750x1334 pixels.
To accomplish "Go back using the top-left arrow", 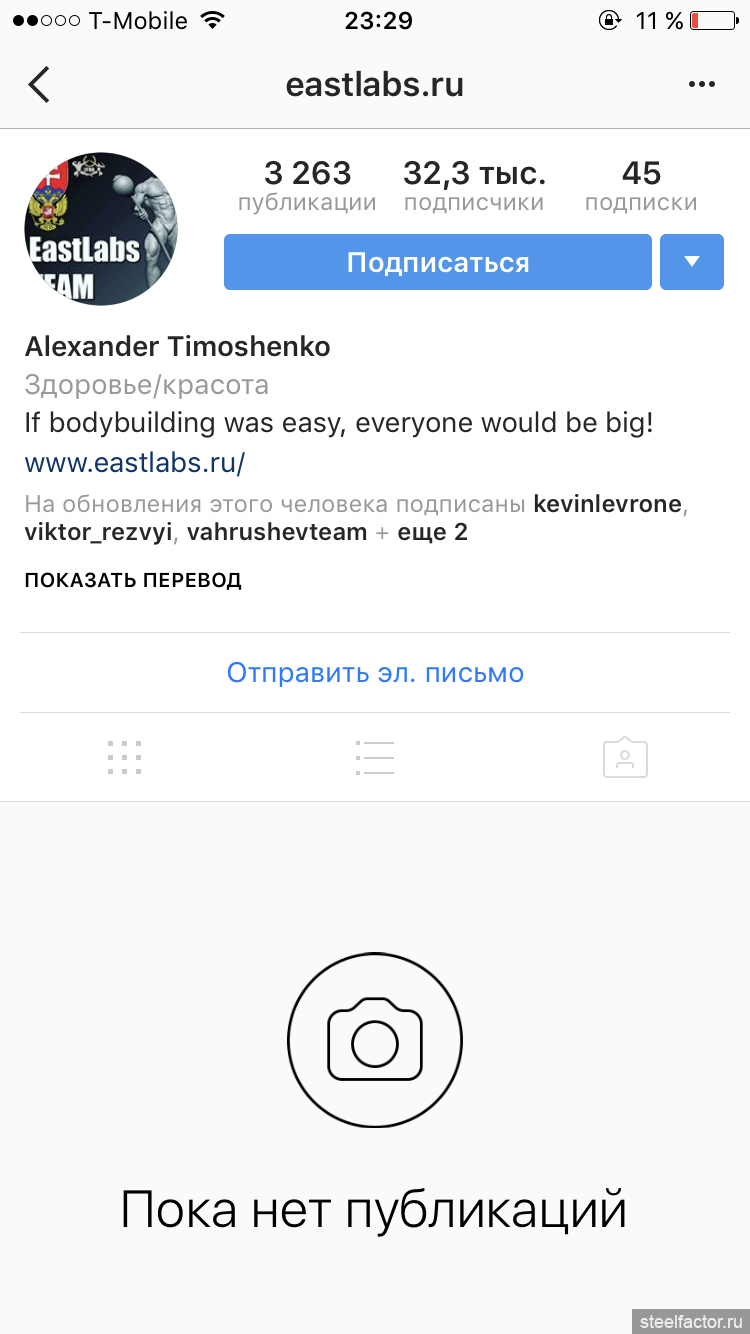I will tap(39, 85).
